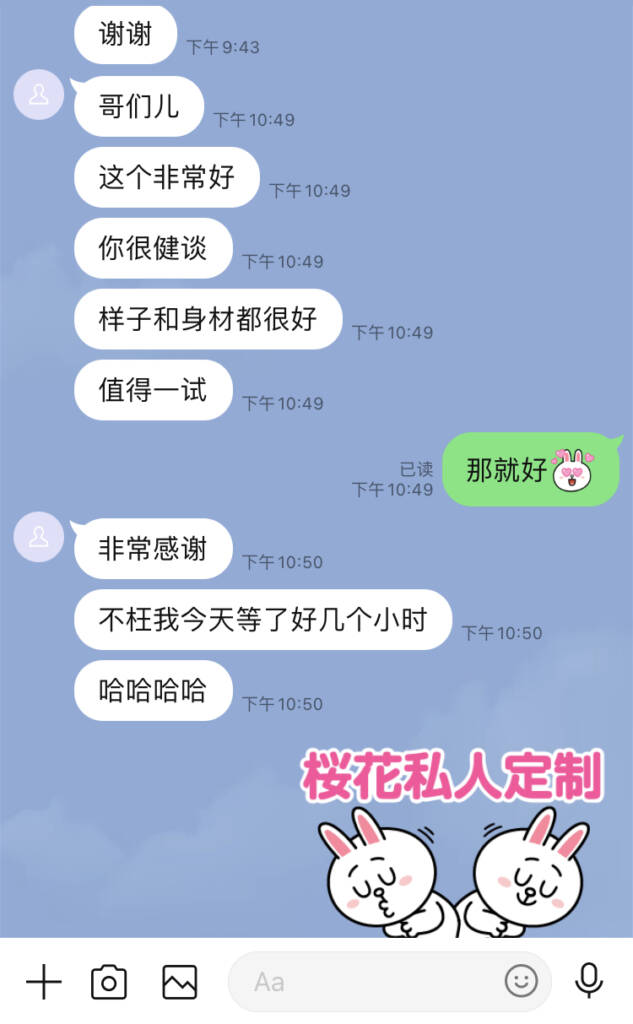633x1024 pixels.
Task: Open the photo gallery picker
Action: click(180, 982)
